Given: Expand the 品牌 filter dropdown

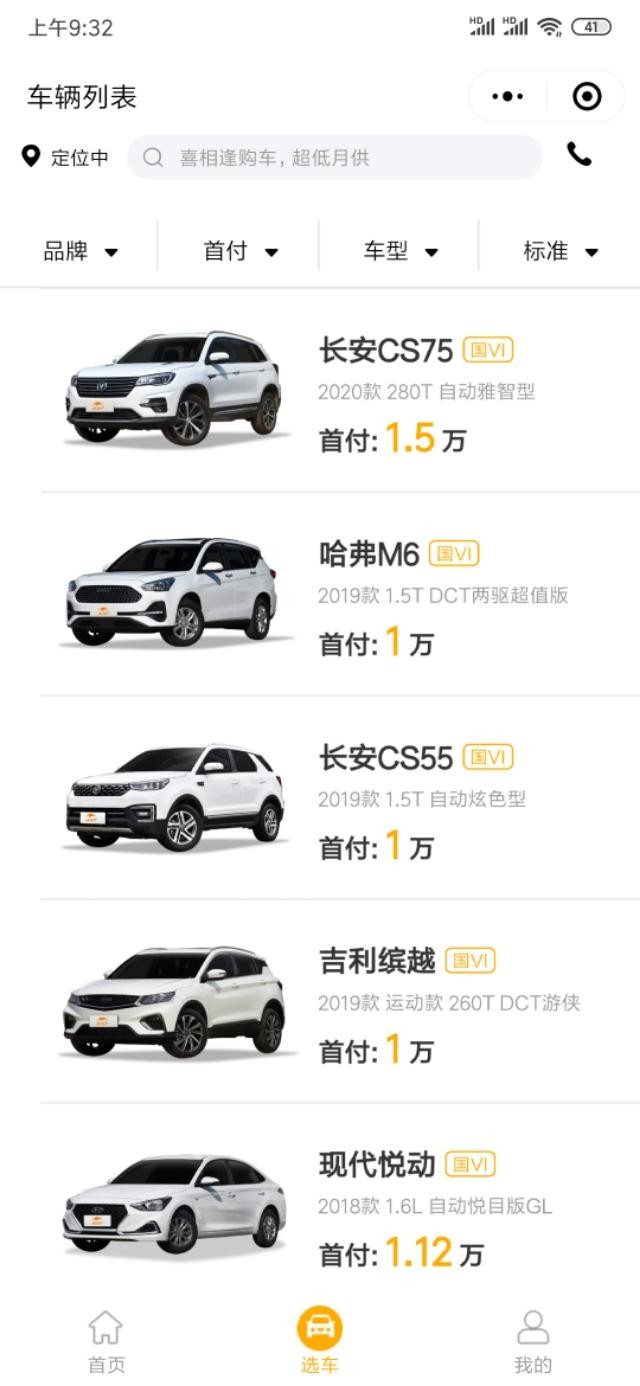Looking at the screenshot, I should coord(80,251).
